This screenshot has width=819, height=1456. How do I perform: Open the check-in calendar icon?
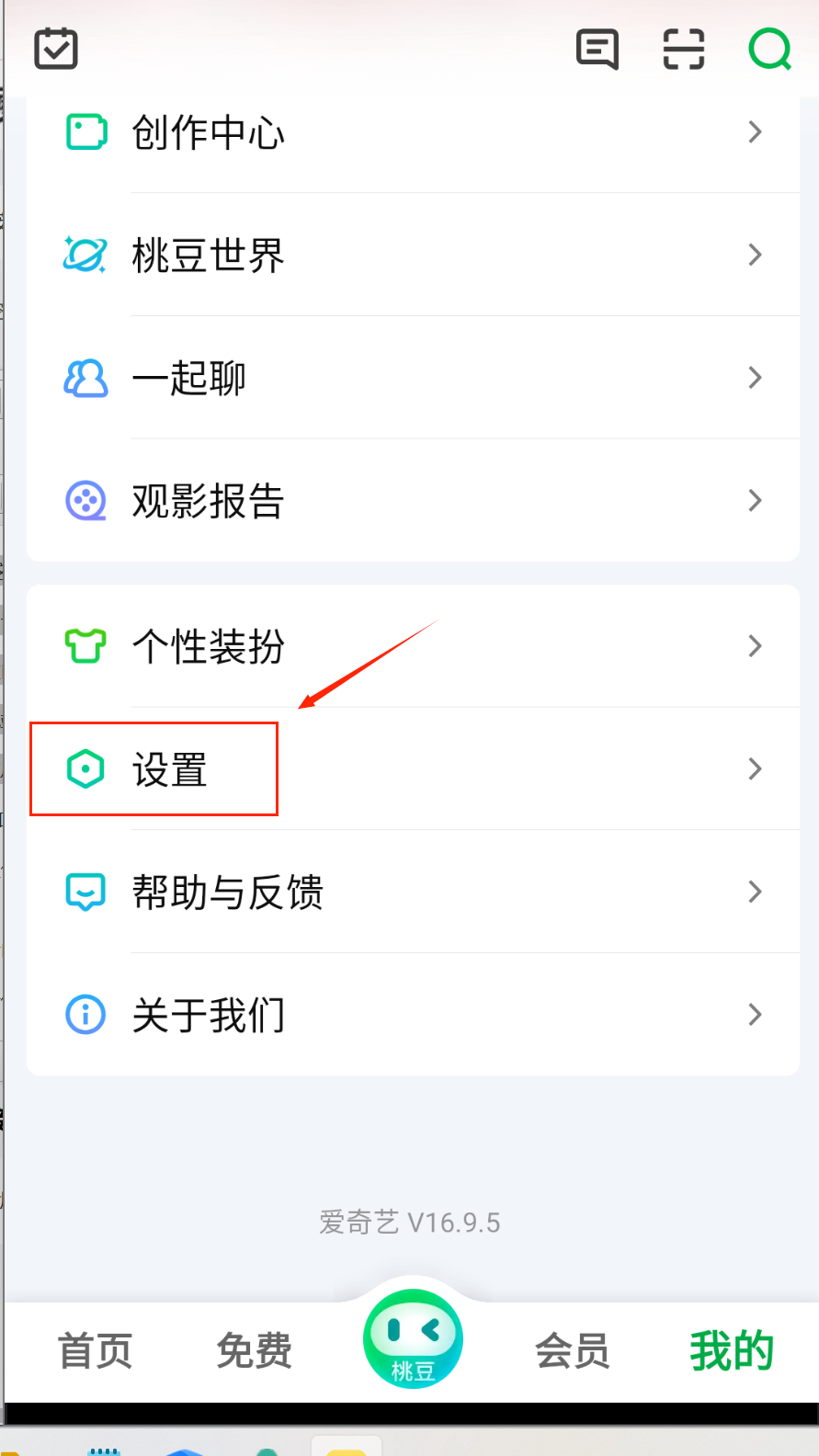point(56,49)
